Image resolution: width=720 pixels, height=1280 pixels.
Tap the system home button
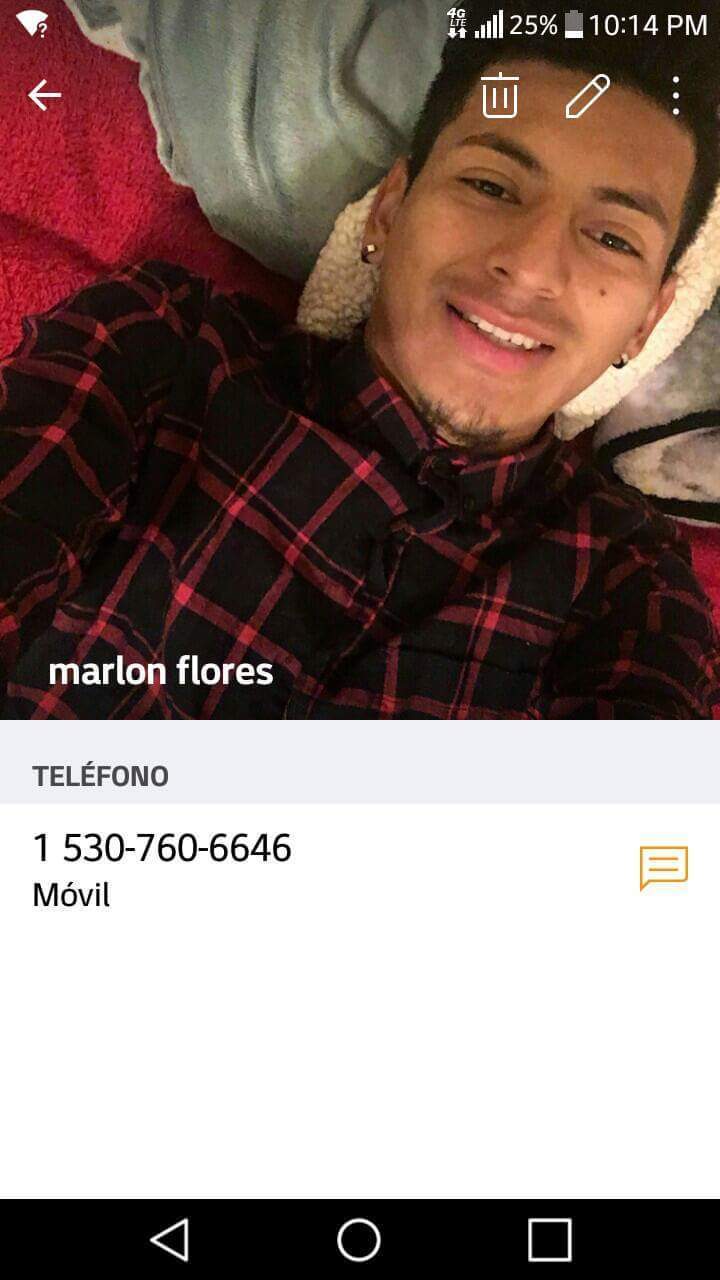pos(359,1240)
